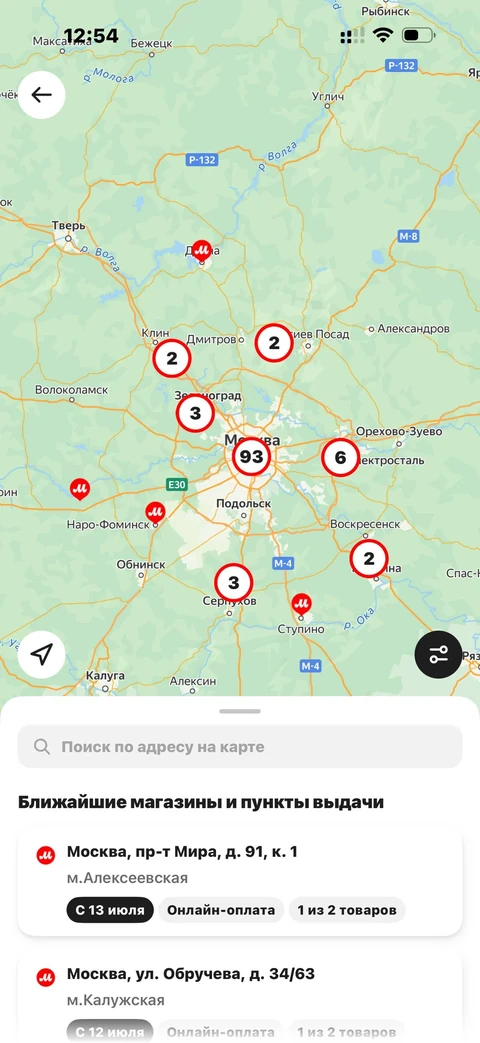The height and width of the screenshot is (1043, 480).
Task: Open the map filters button
Action: coord(438,655)
